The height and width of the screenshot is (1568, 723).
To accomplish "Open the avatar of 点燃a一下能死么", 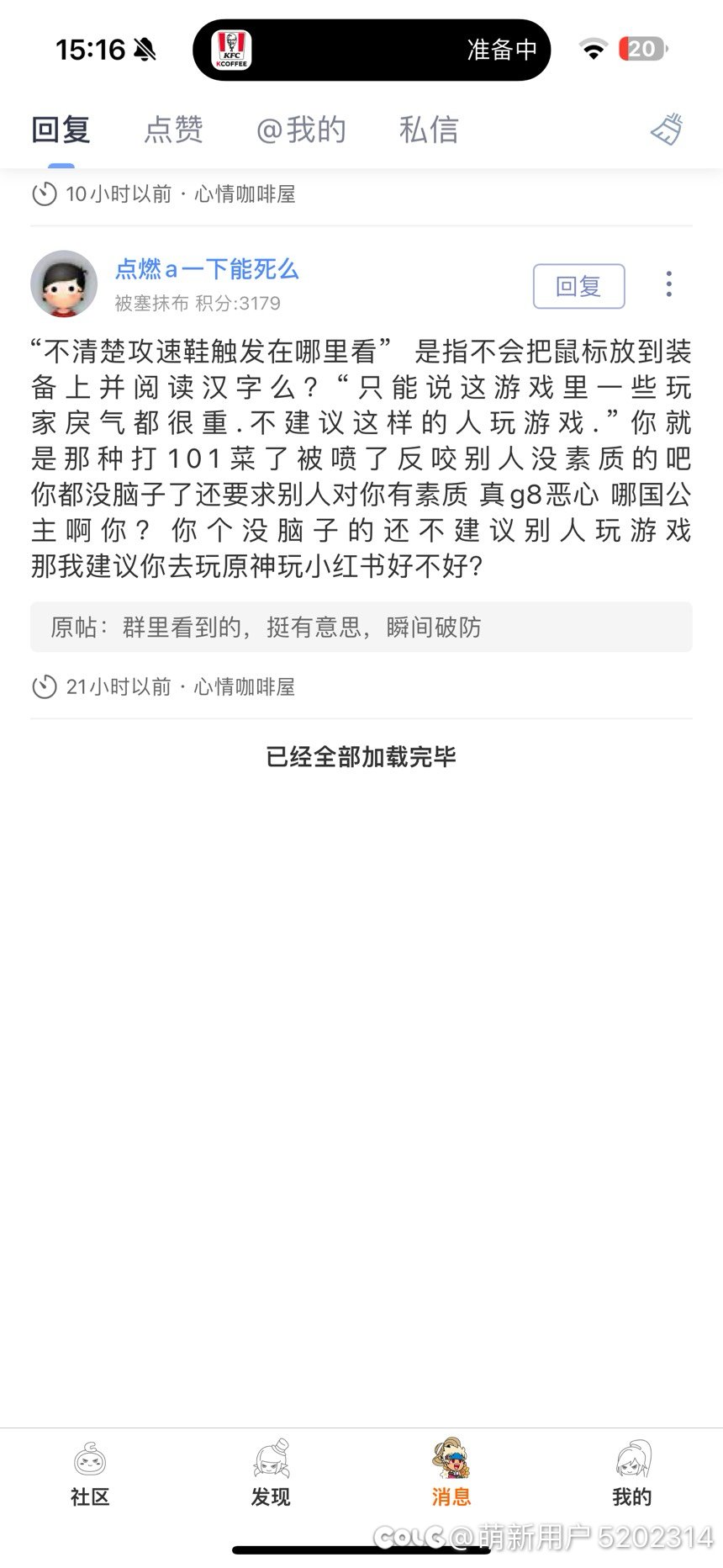I will click(x=64, y=284).
